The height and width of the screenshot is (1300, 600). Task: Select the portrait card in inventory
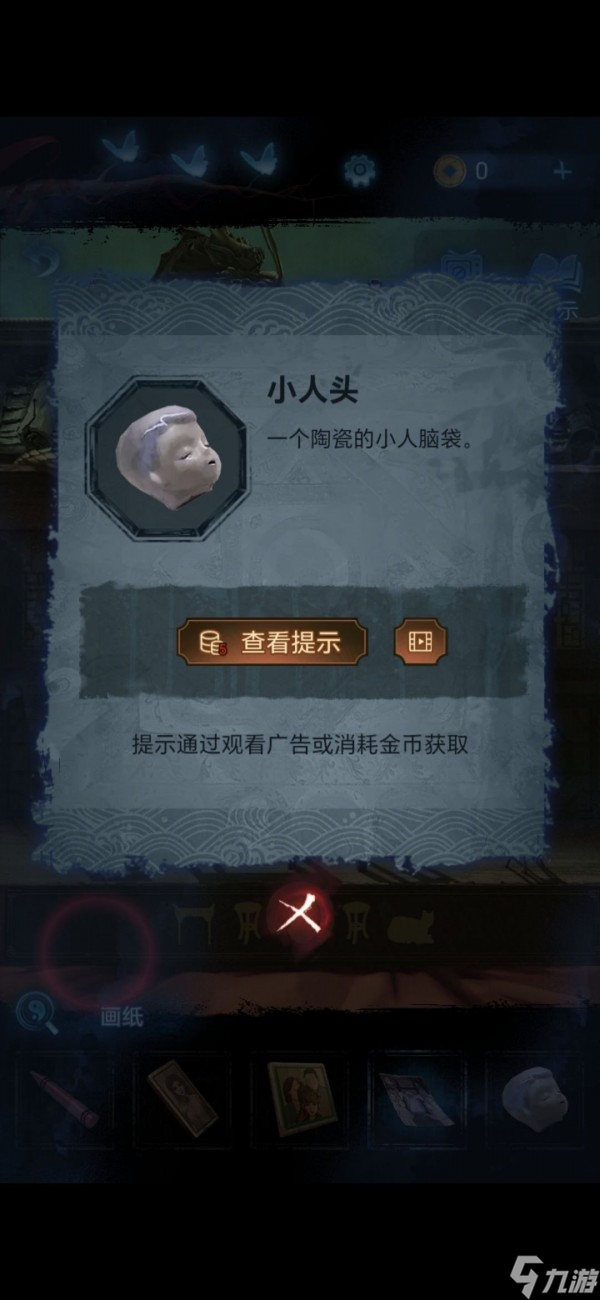181,1098
